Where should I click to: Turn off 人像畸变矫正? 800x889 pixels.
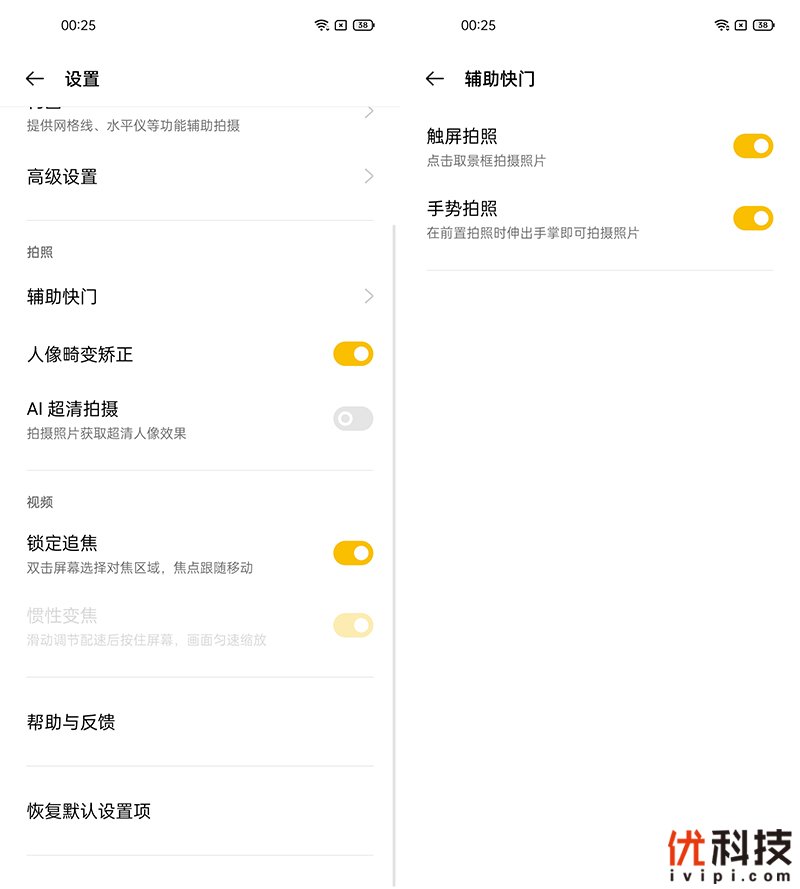tap(353, 354)
